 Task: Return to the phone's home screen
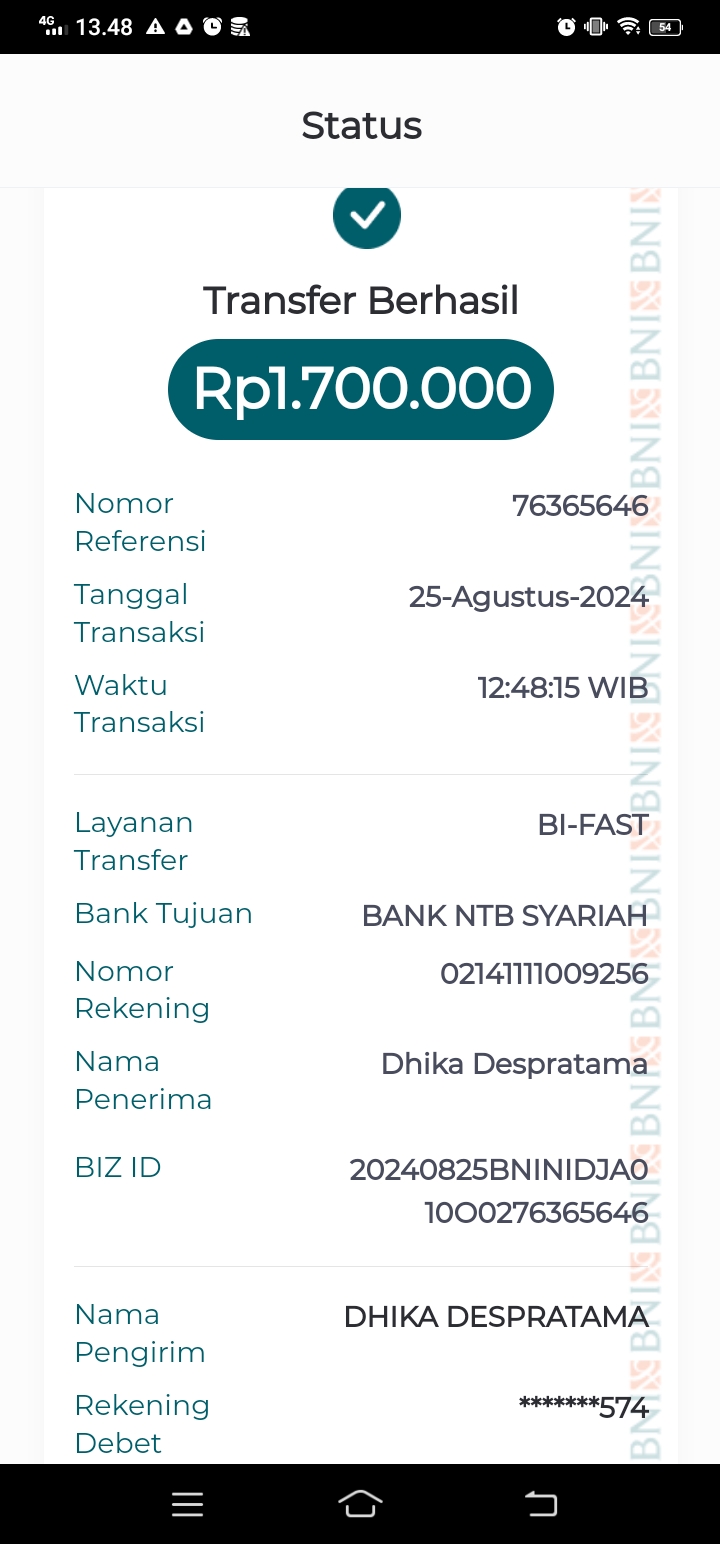pos(360,1503)
